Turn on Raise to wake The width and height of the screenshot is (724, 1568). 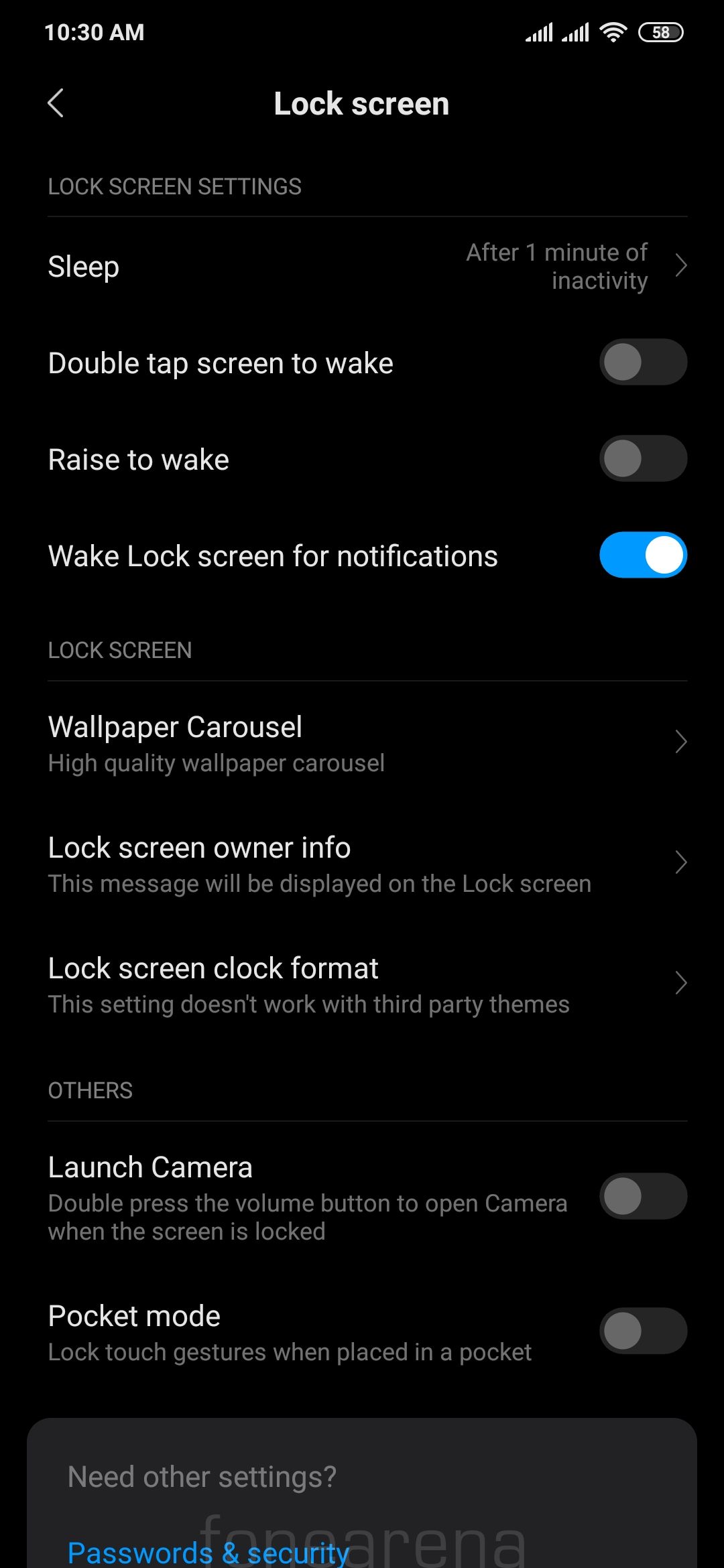coord(642,459)
